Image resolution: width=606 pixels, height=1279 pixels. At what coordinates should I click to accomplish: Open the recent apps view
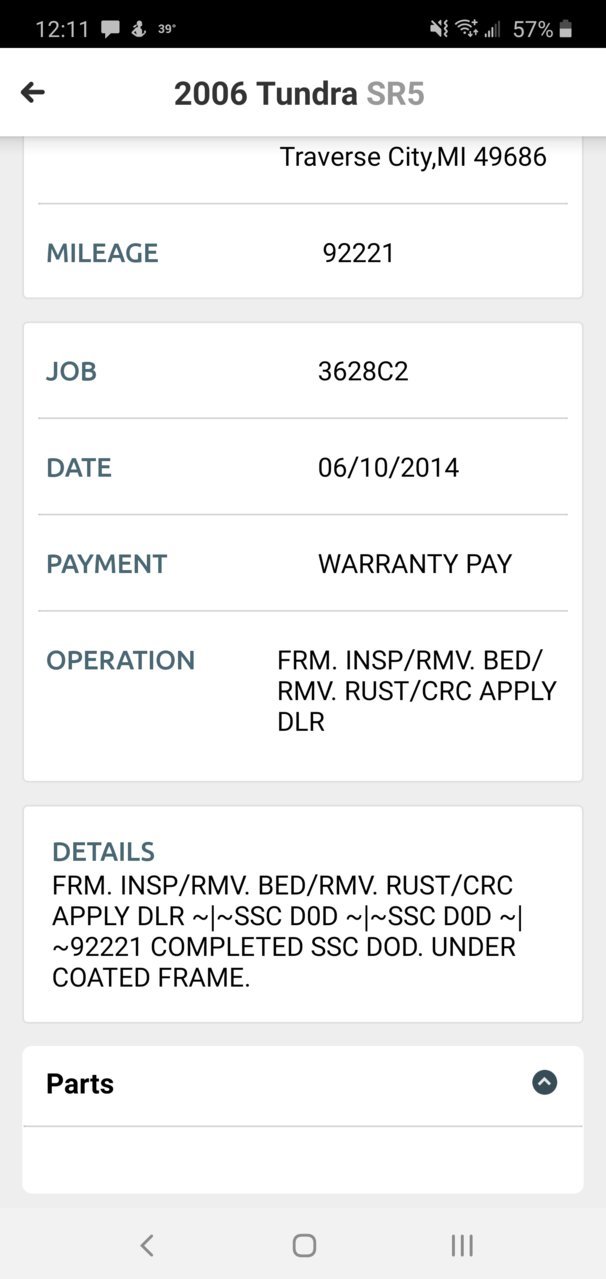click(461, 1245)
